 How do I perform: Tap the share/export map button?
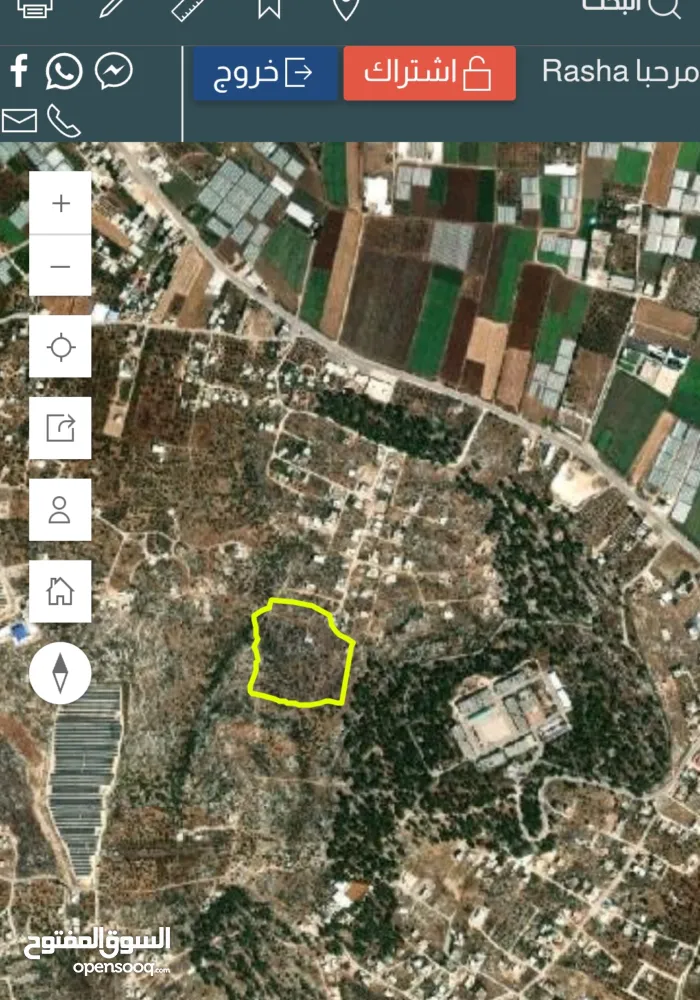click(60, 428)
